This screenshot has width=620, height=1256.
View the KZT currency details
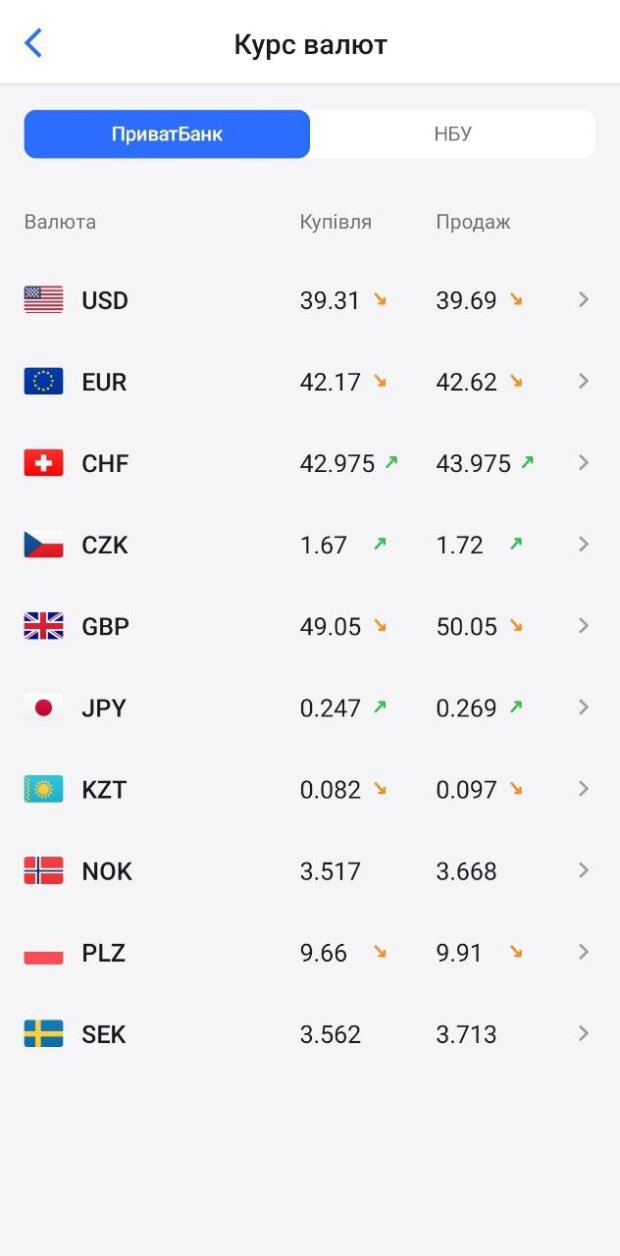[x=310, y=789]
